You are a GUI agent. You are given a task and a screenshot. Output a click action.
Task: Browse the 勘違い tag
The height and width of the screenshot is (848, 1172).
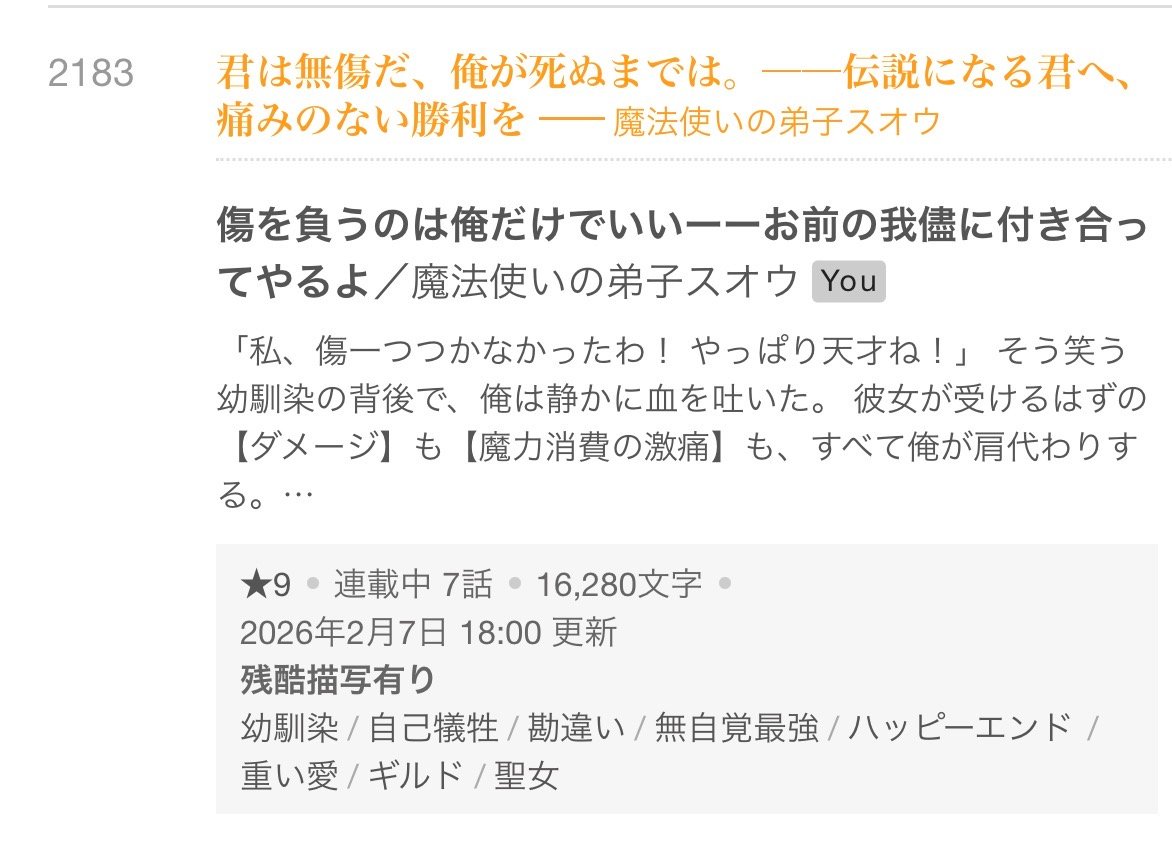coord(576,727)
